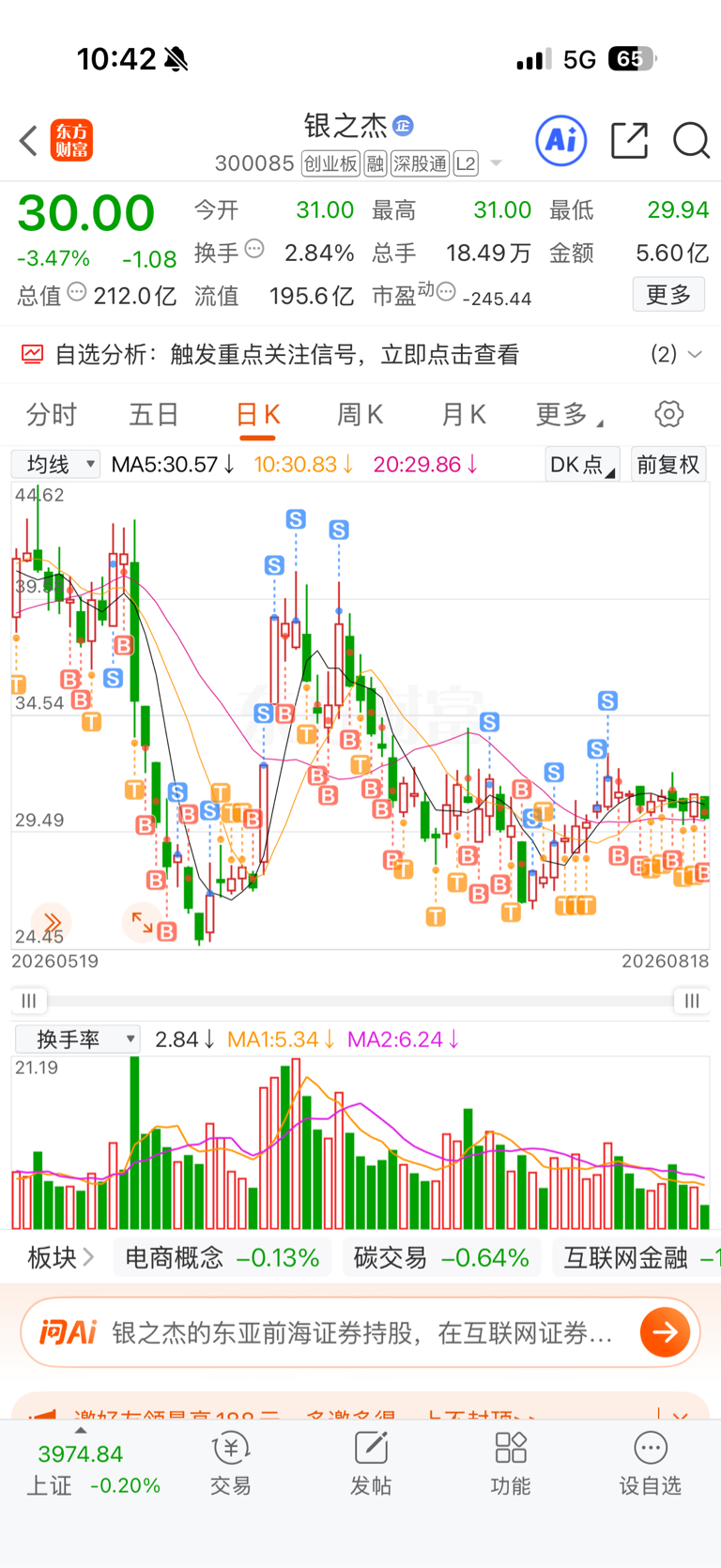Switch to the 月K chart tab
721x1568 pixels.
pos(463,414)
